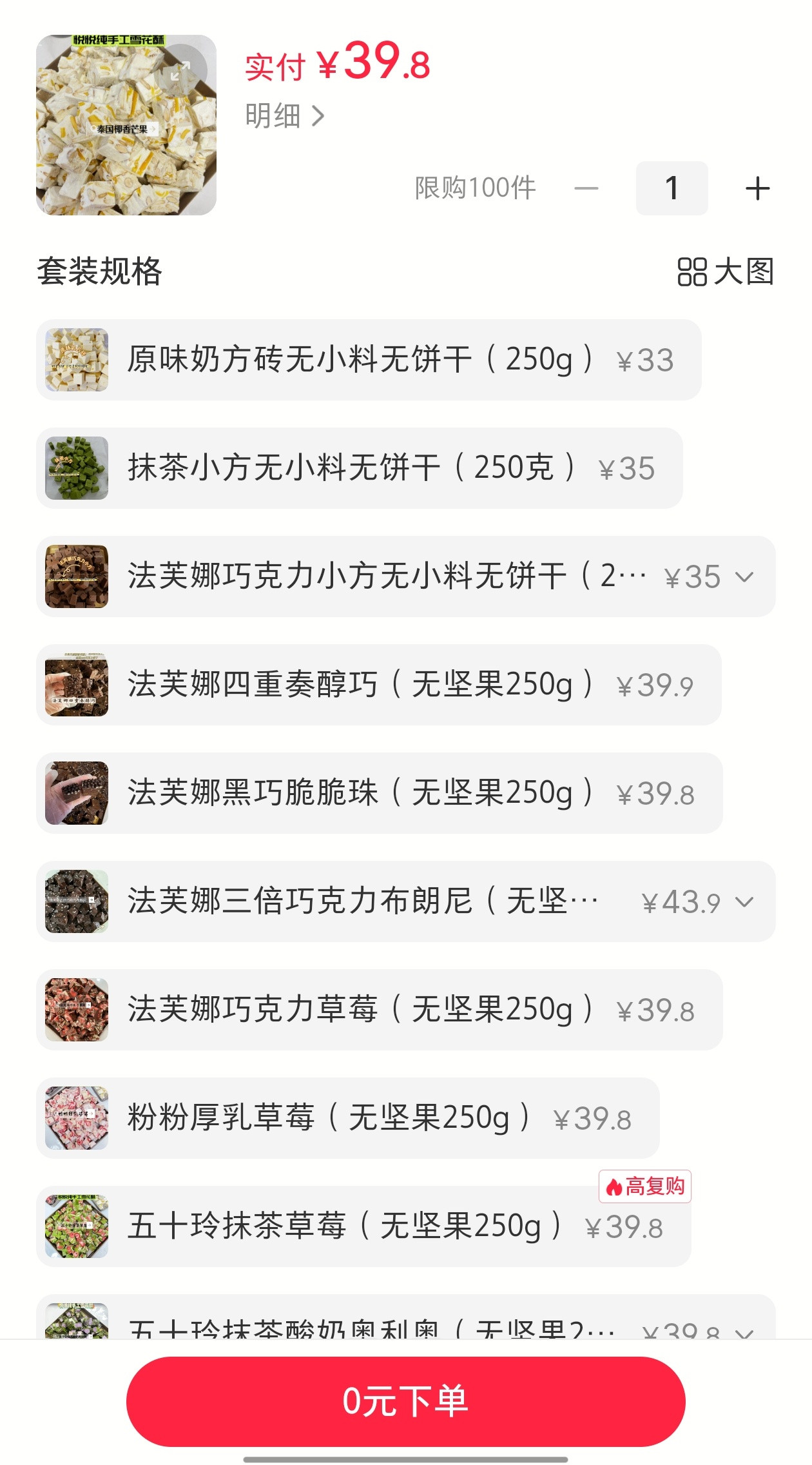This screenshot has height=1465, width=812.
Task: Enlarge the product image thumbnail
Action: 180,71
